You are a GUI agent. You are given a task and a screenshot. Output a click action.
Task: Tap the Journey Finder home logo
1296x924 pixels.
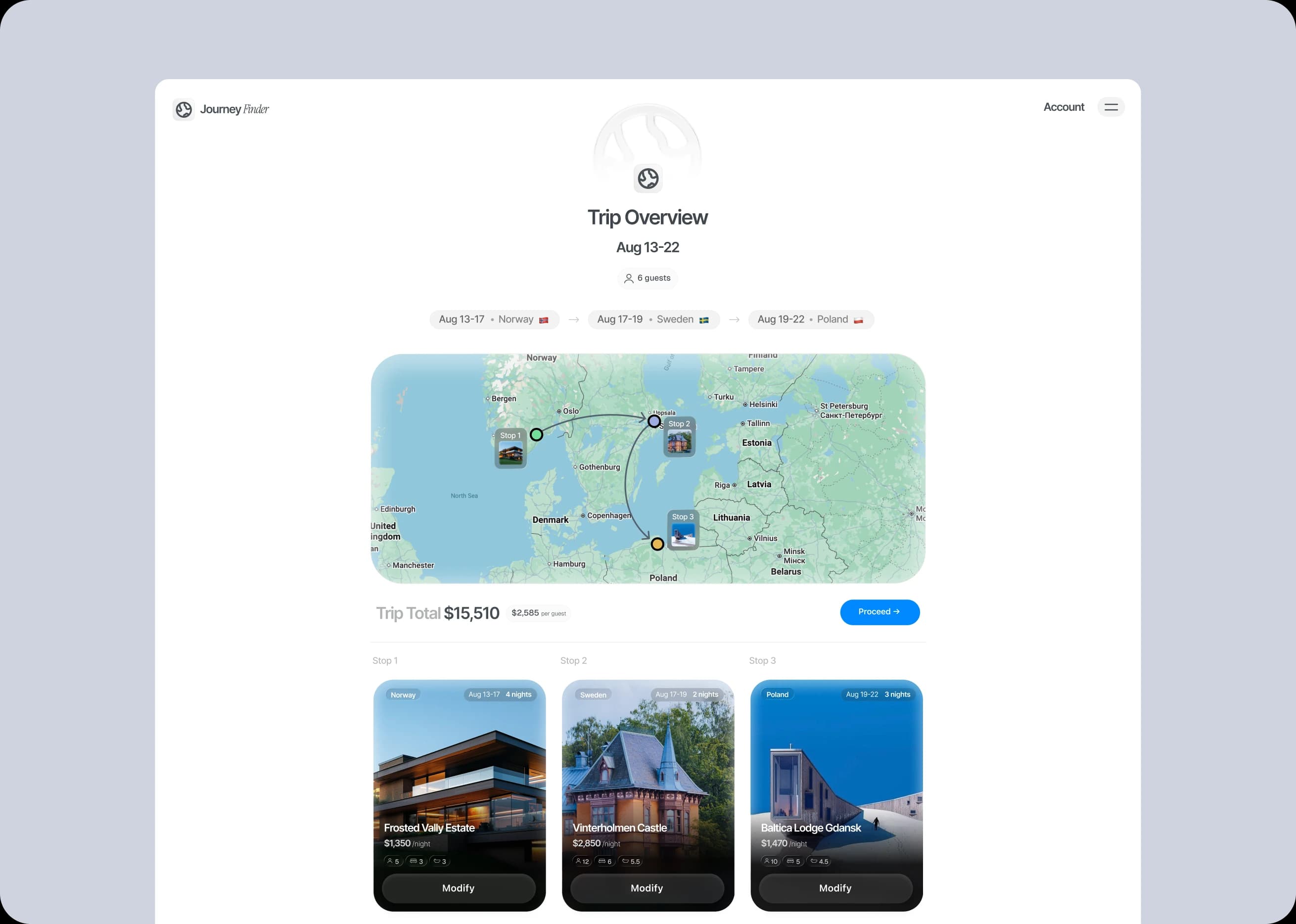(221, 109)
